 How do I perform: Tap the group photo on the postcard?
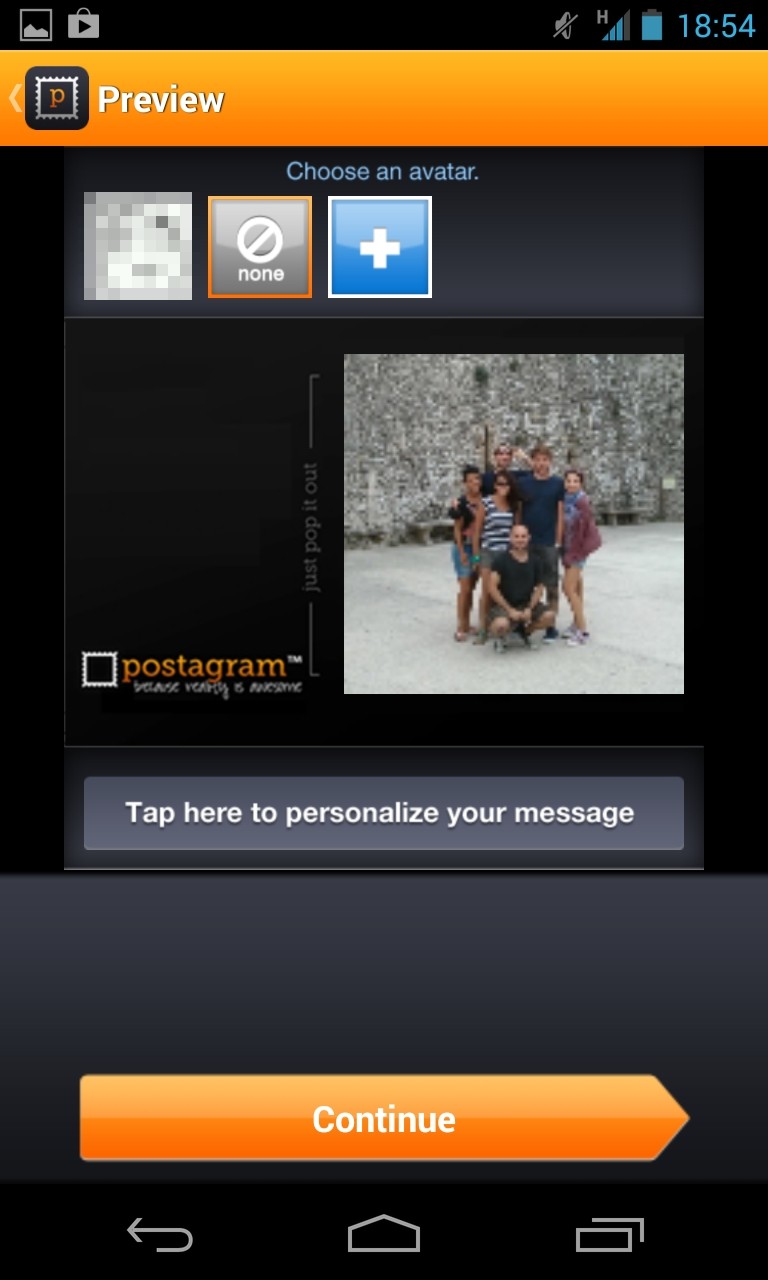pos(513,523)
